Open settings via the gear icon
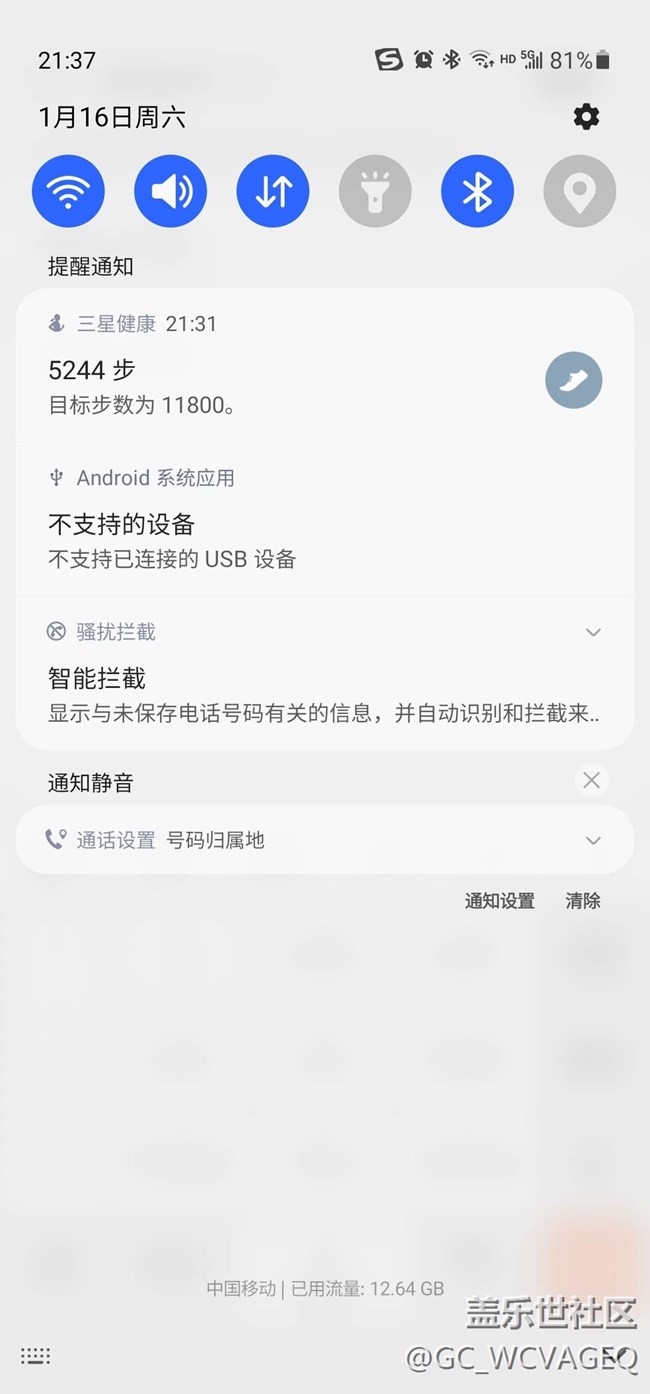 tap(586, 117)
